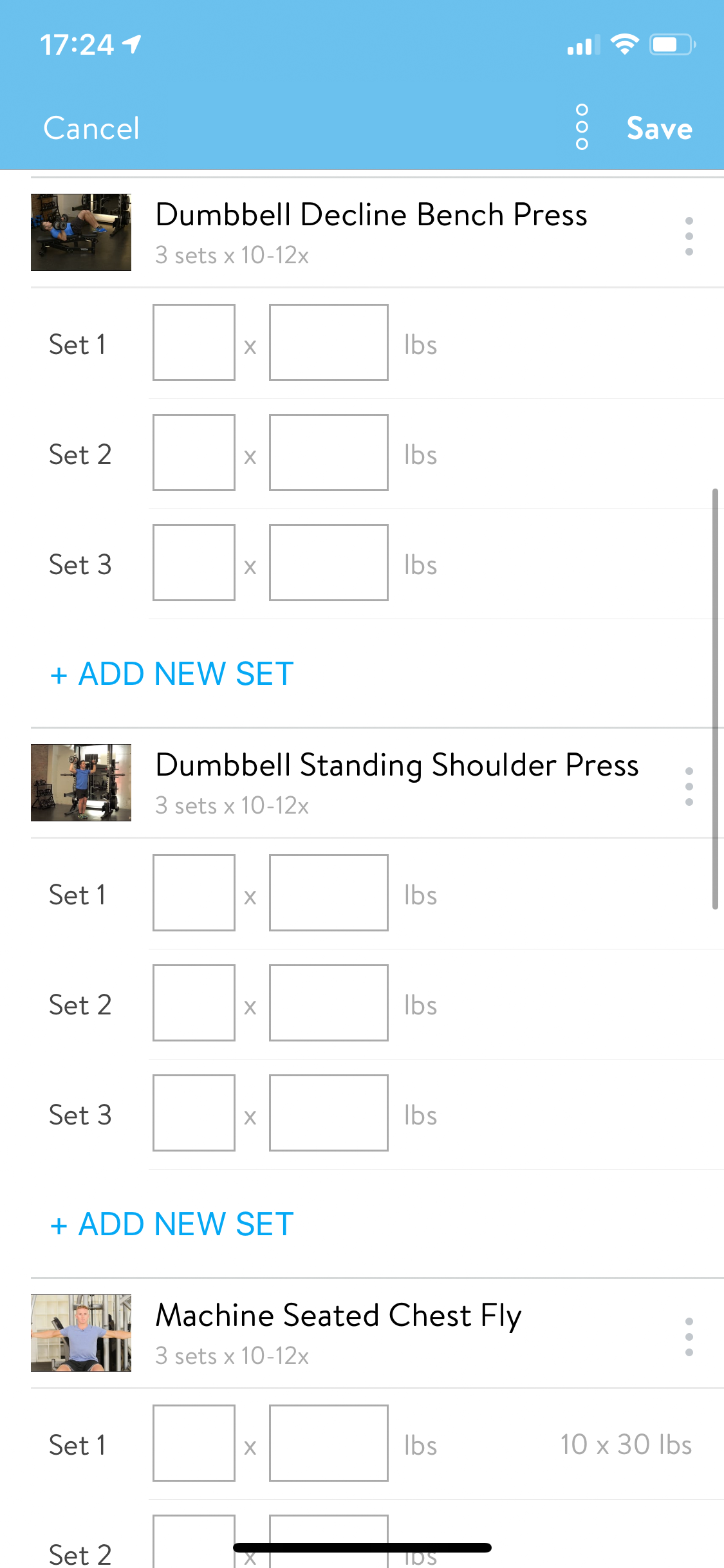Viewport: 724px width, 1568px height.
Task: Enter weight for Decline Bench Press Set 3
Action: [329, 563]
